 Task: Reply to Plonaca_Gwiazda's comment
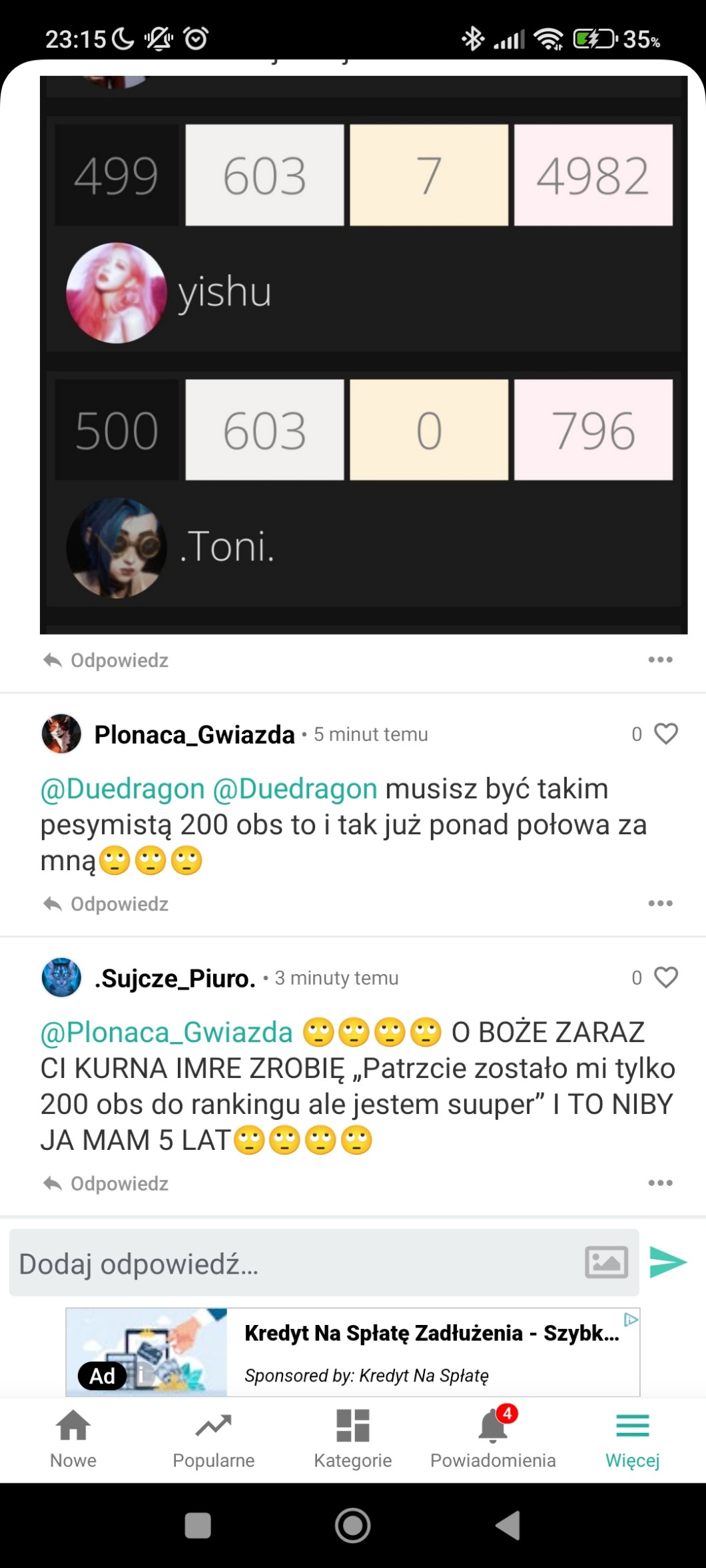(x=107, y=904)
